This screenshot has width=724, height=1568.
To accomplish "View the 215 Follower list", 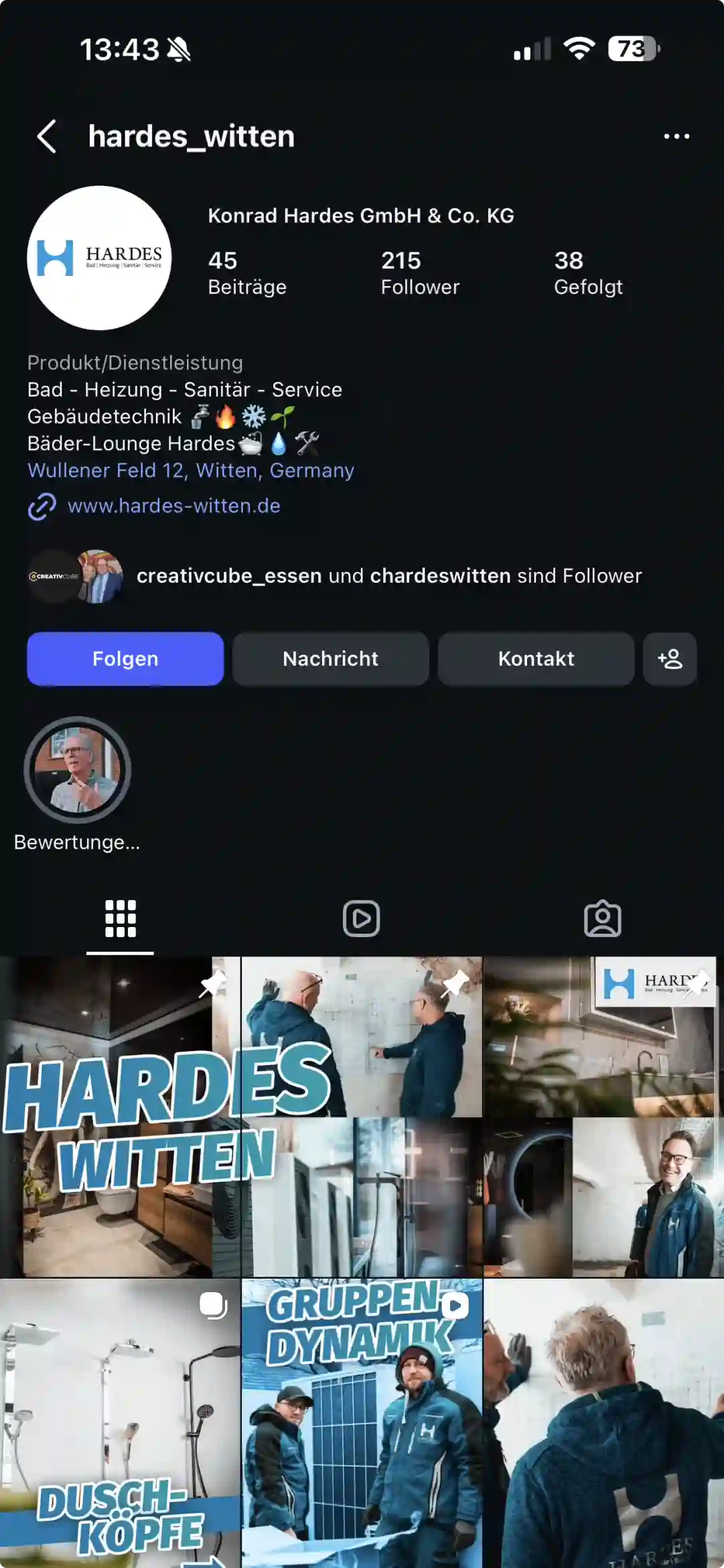I will click(x=419, y=273).
